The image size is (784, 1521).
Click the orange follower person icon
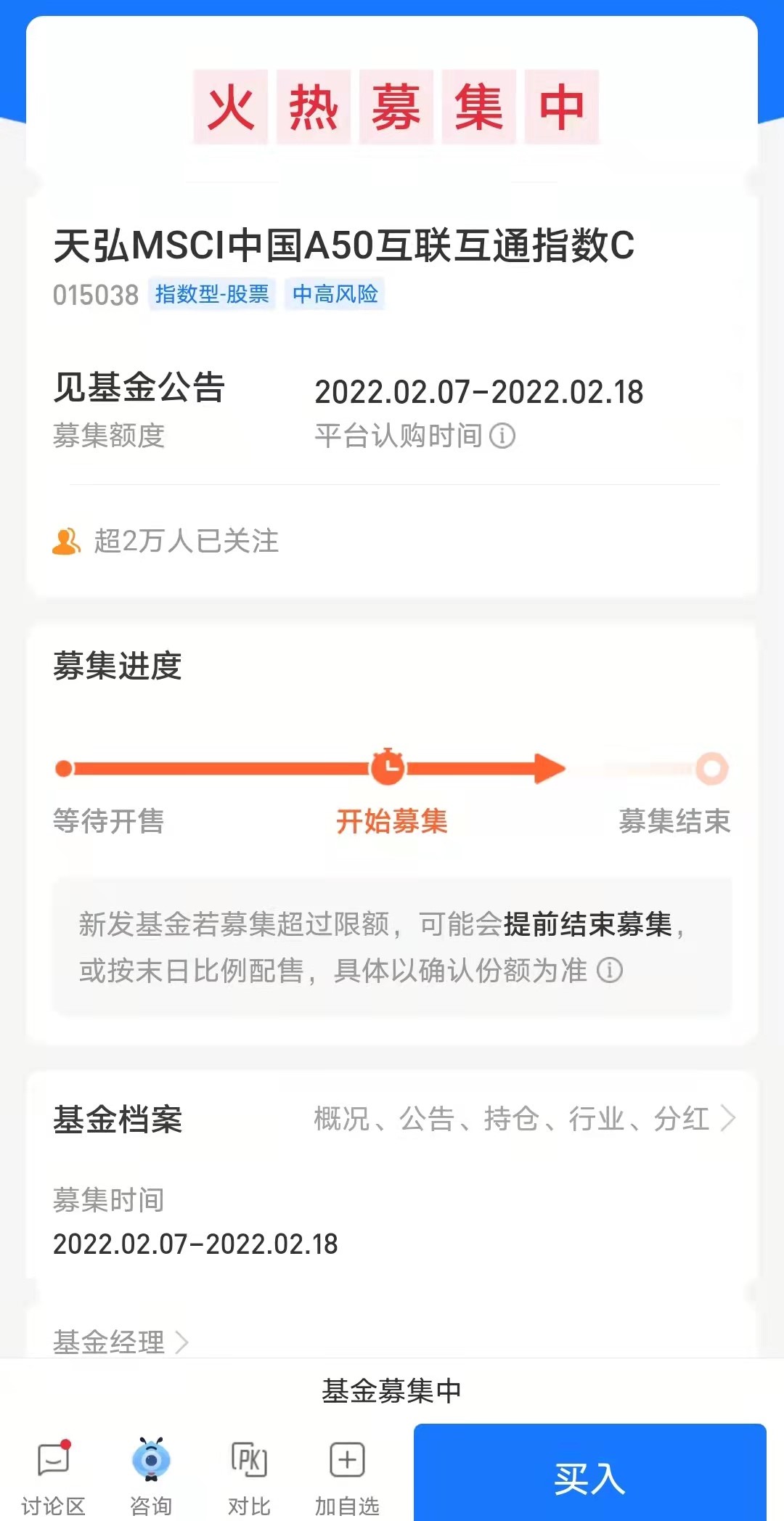point(66,541)
